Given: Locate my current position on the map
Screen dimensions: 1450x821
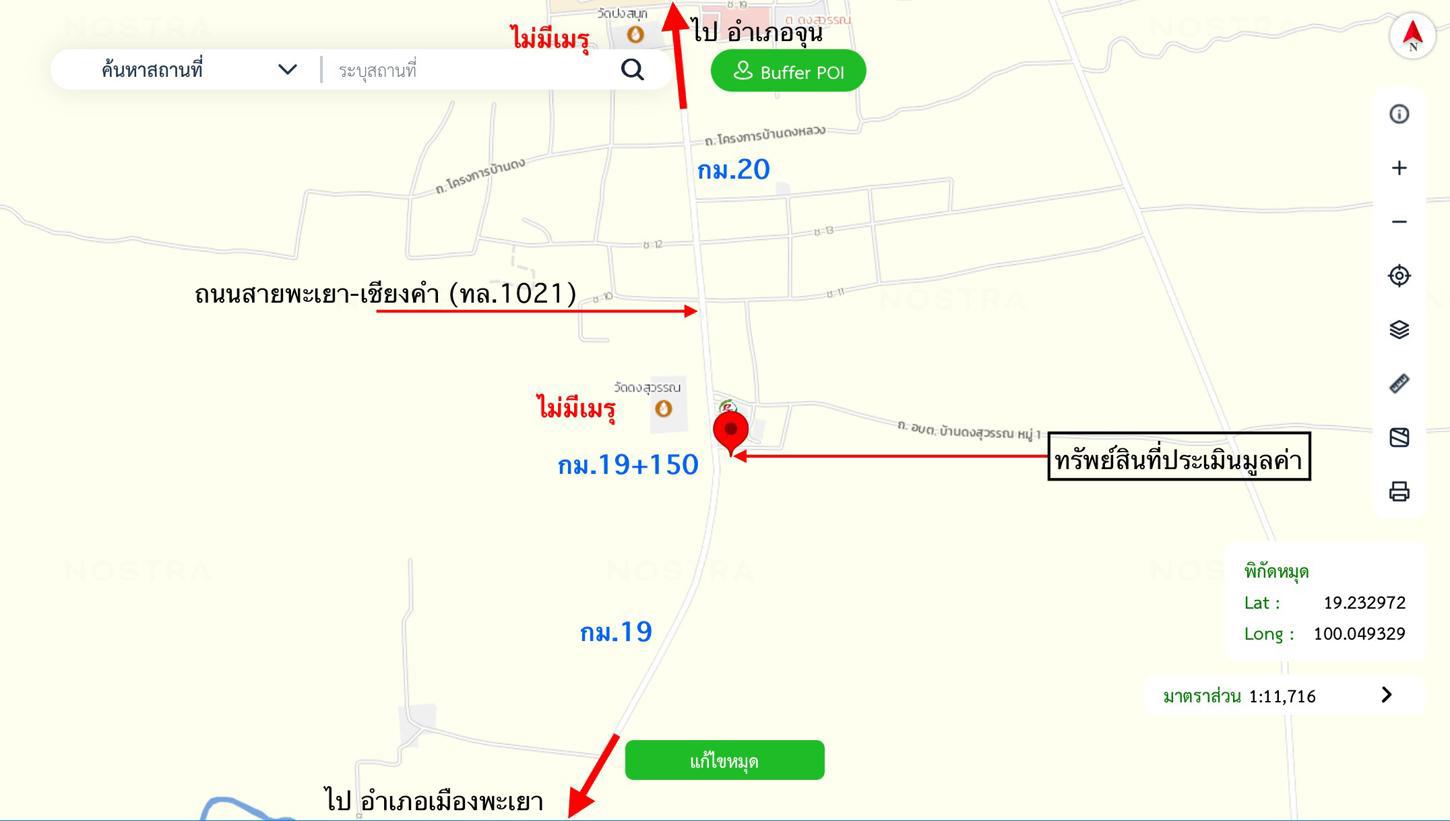Looking at the screenshot, I should [1399, 276].
